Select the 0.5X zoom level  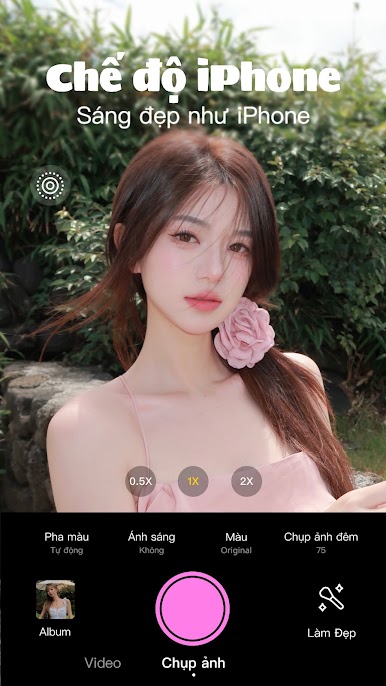(x=140, y=481)
